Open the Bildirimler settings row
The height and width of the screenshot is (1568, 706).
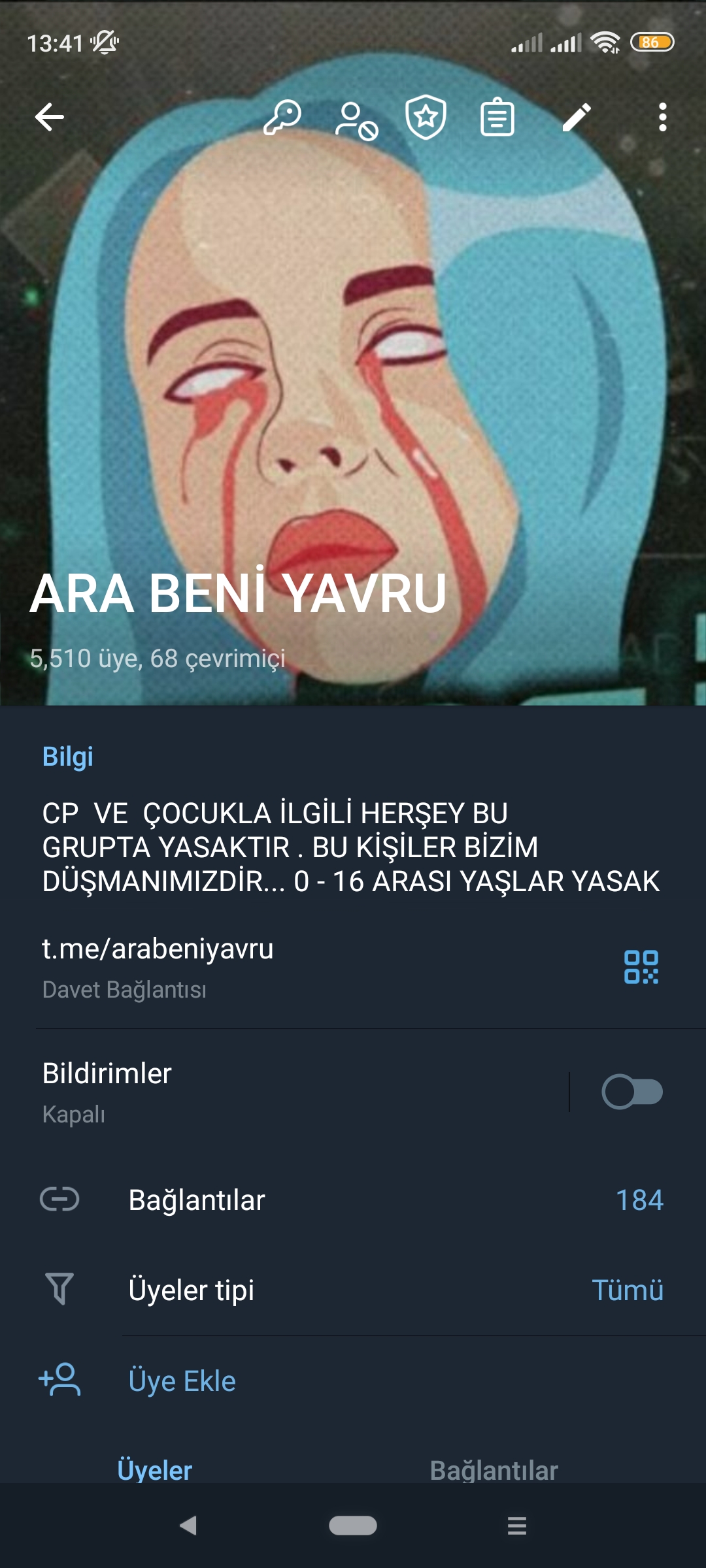[261, 1092]
